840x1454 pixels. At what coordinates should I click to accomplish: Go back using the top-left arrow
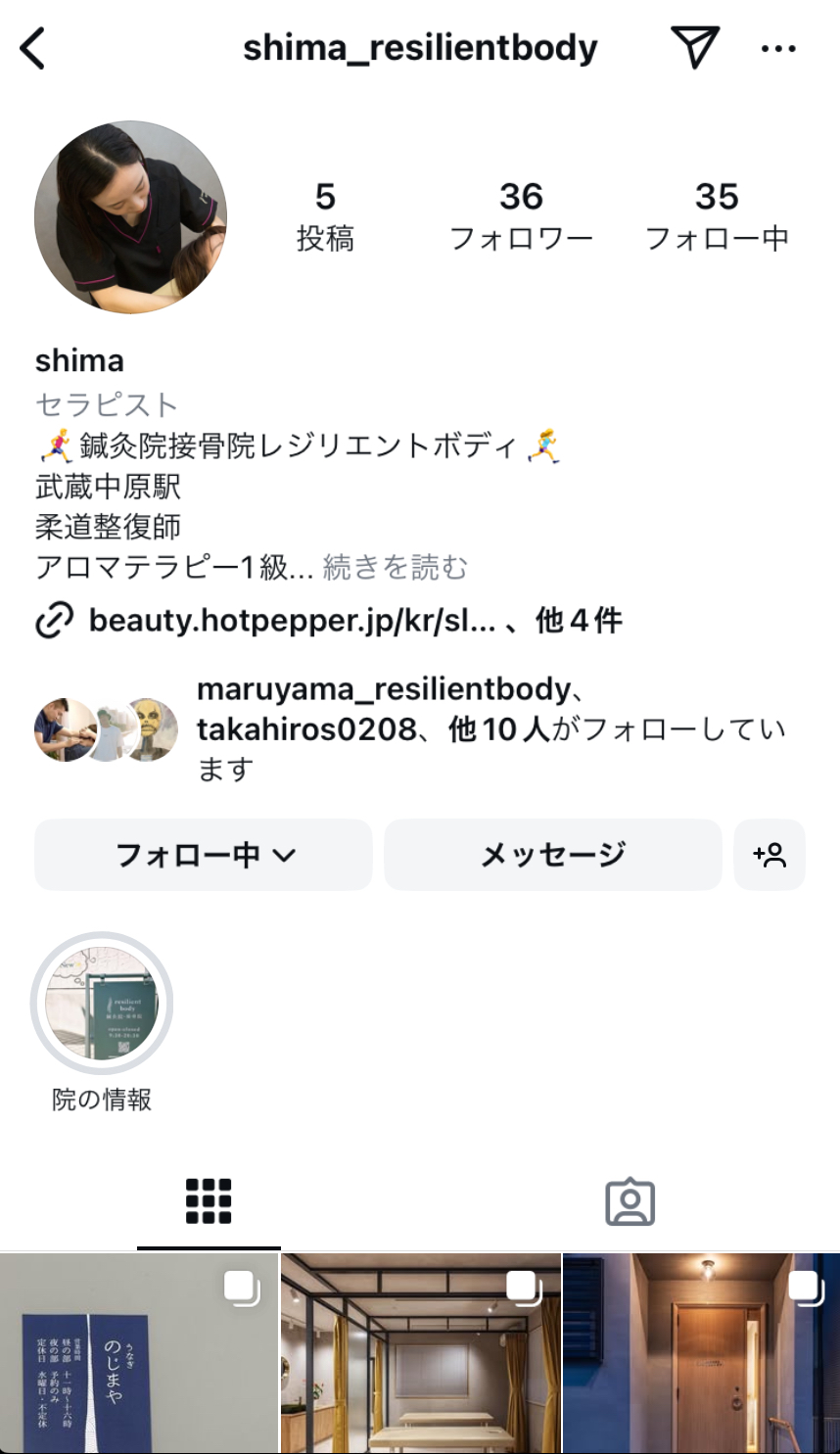coord(33,48)
